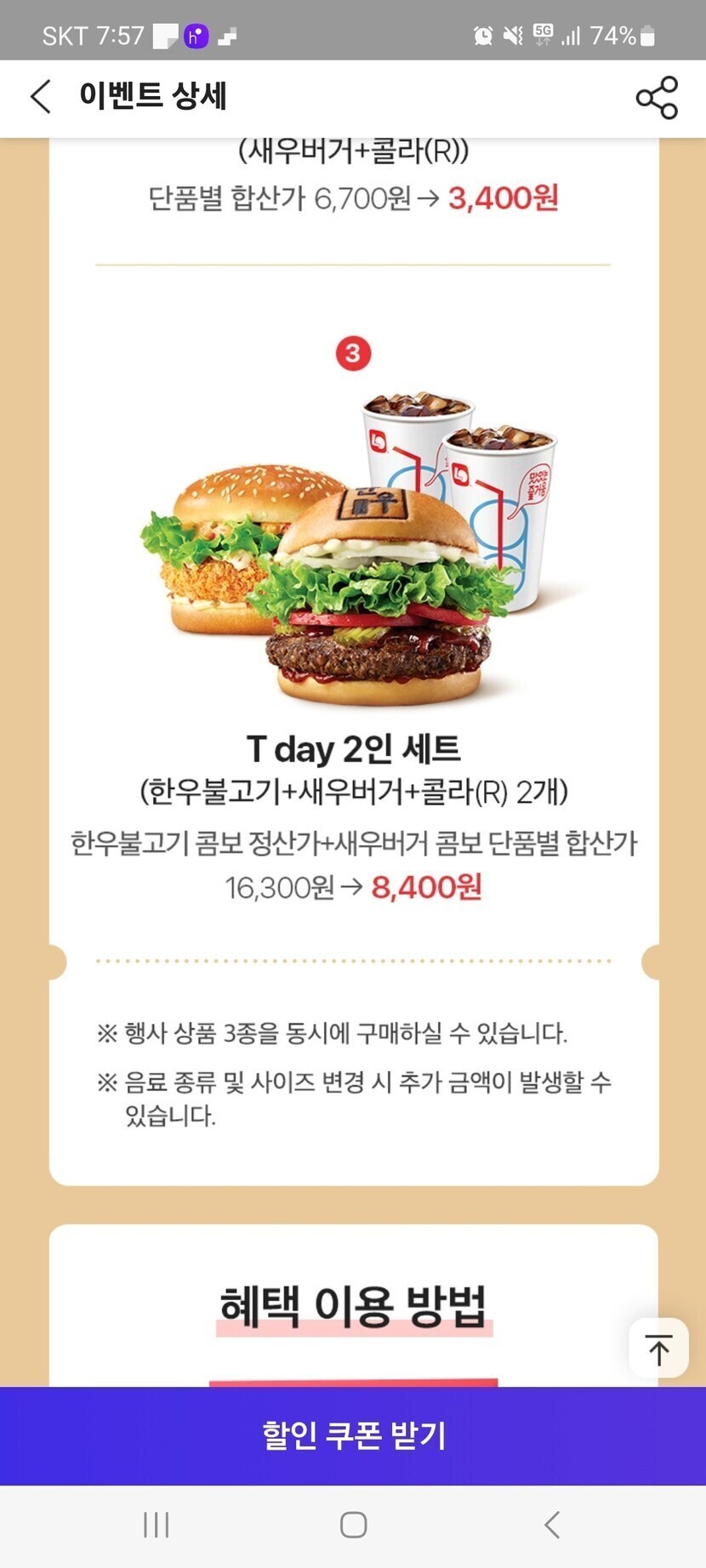Go back from the 이벤트 상세 page
The width and height of the screenshot is (706, 1568).
[41, 96]
